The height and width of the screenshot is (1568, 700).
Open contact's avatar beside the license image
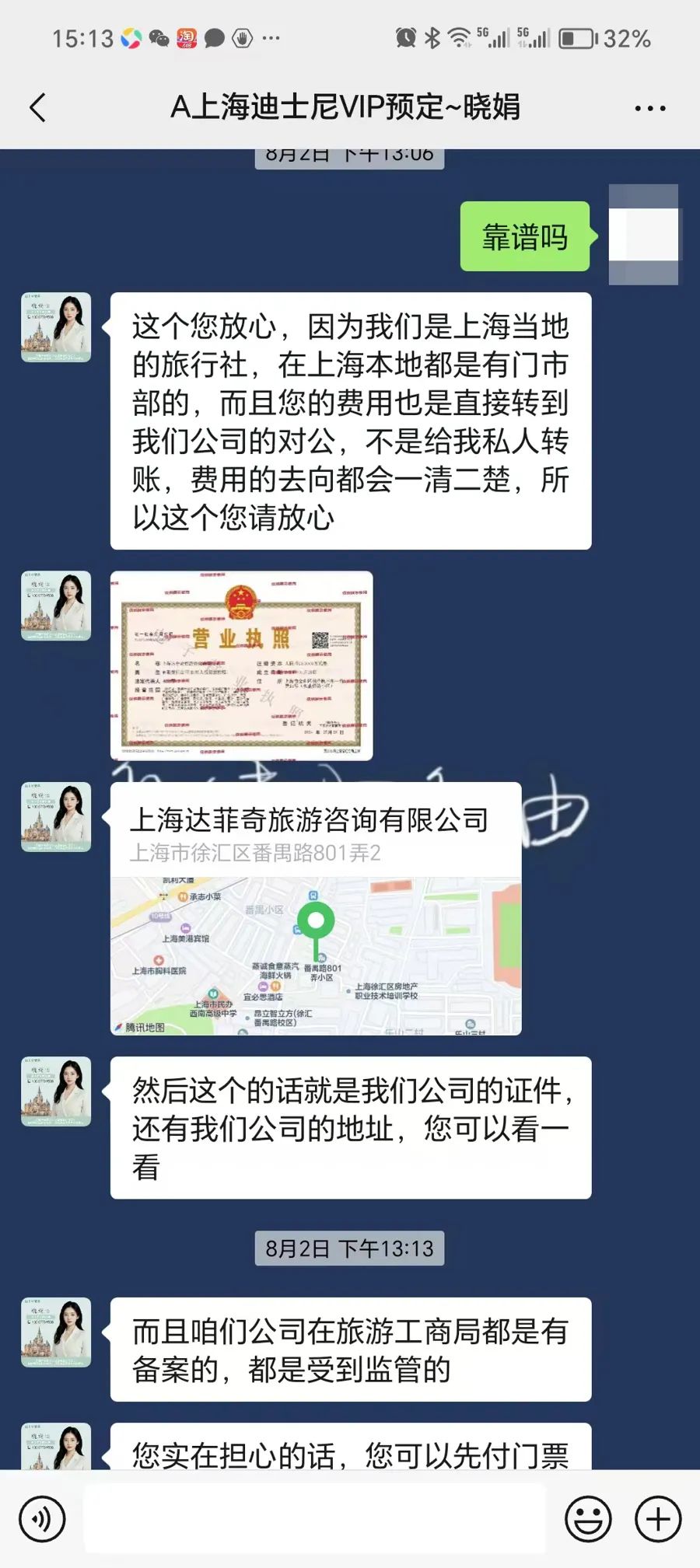(56, 606)
